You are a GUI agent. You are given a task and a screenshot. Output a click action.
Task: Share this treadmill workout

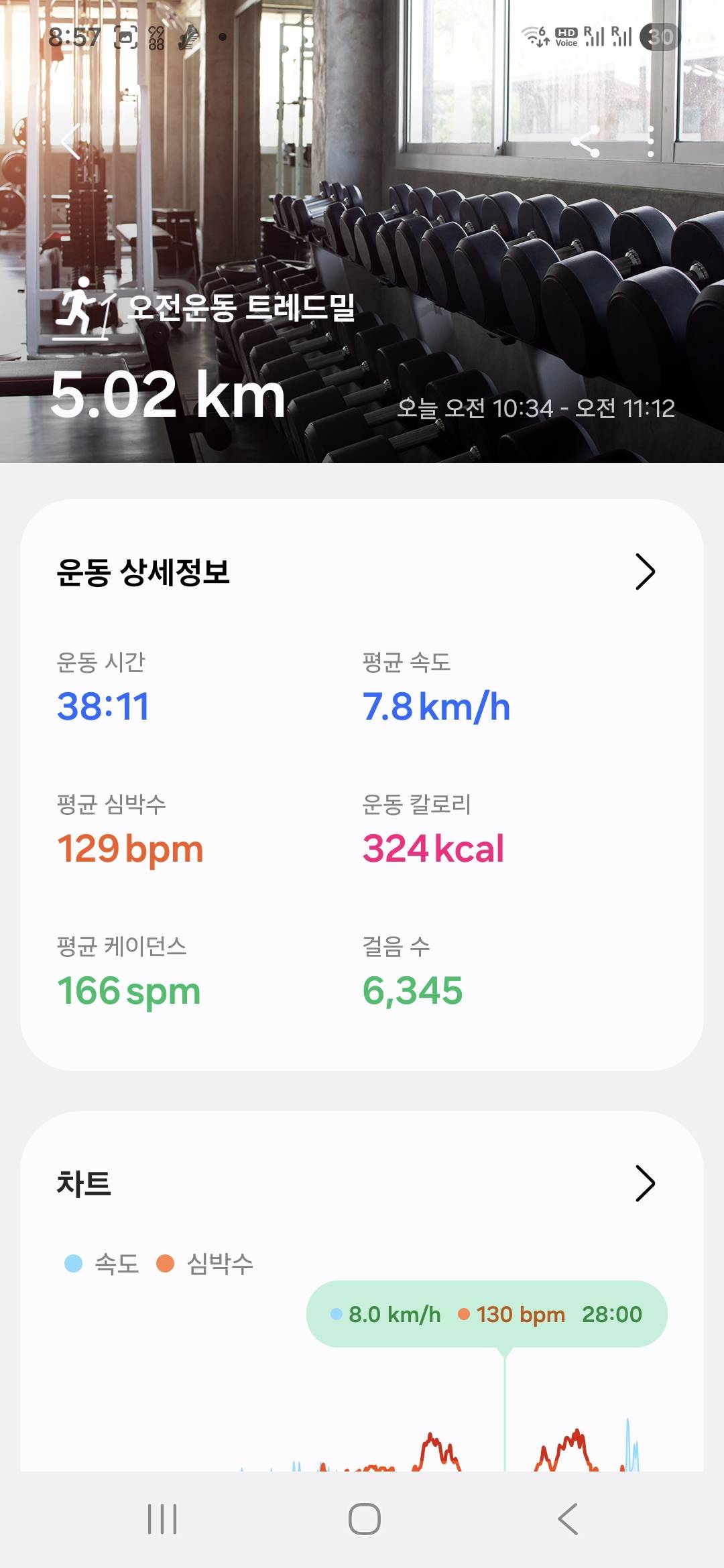585,142
